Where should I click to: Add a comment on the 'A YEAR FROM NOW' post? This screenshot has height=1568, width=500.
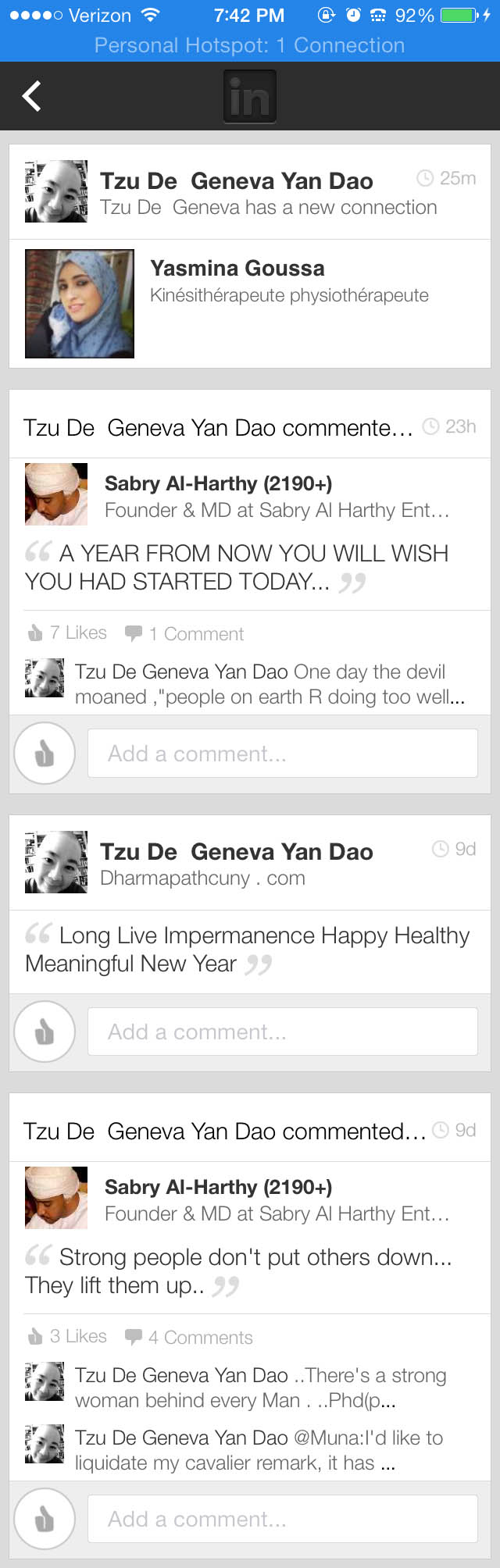(282, 754)
